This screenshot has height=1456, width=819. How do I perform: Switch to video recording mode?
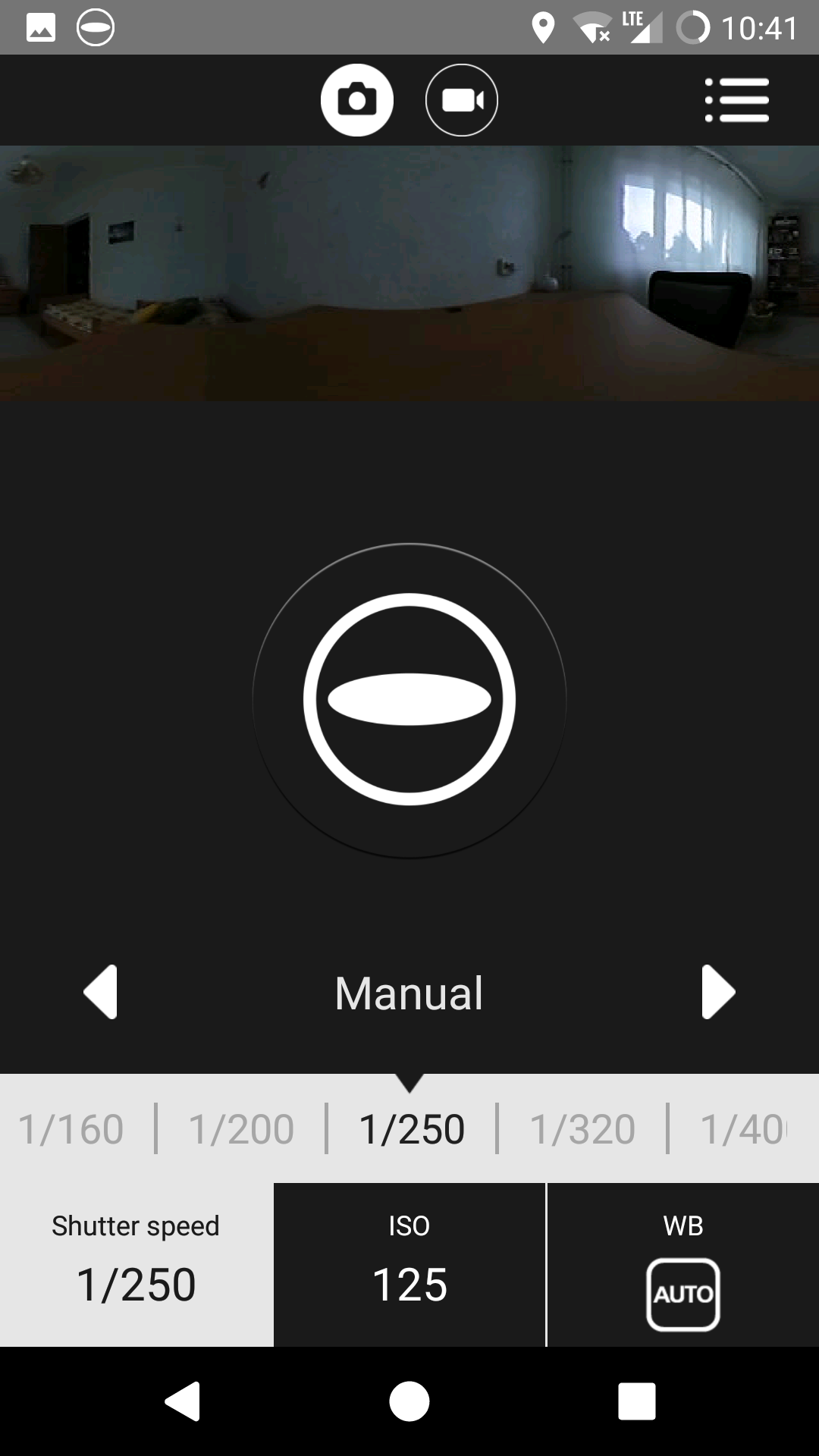(x=462, y=100)
